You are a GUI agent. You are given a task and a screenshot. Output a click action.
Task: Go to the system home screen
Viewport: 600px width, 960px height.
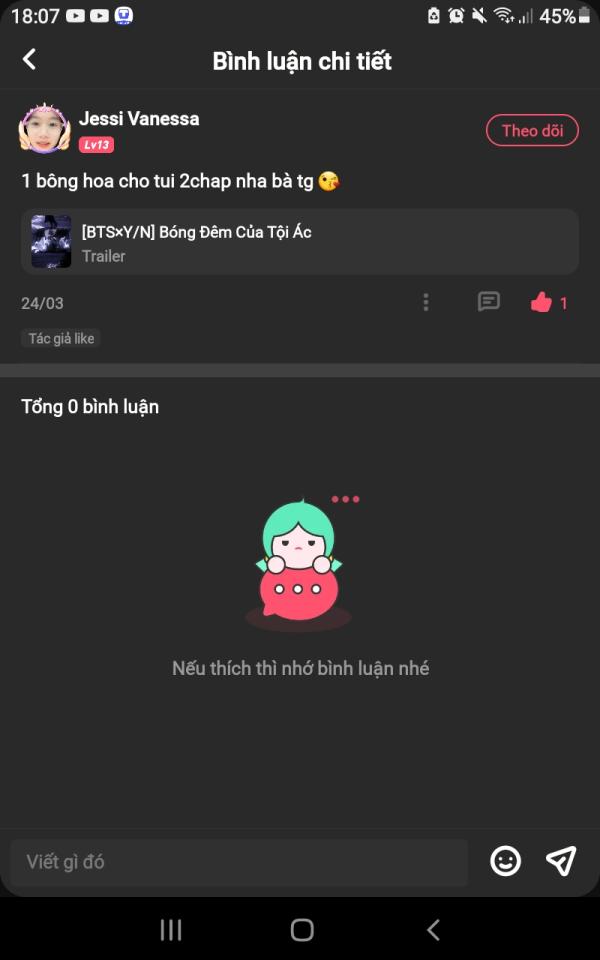302,930
